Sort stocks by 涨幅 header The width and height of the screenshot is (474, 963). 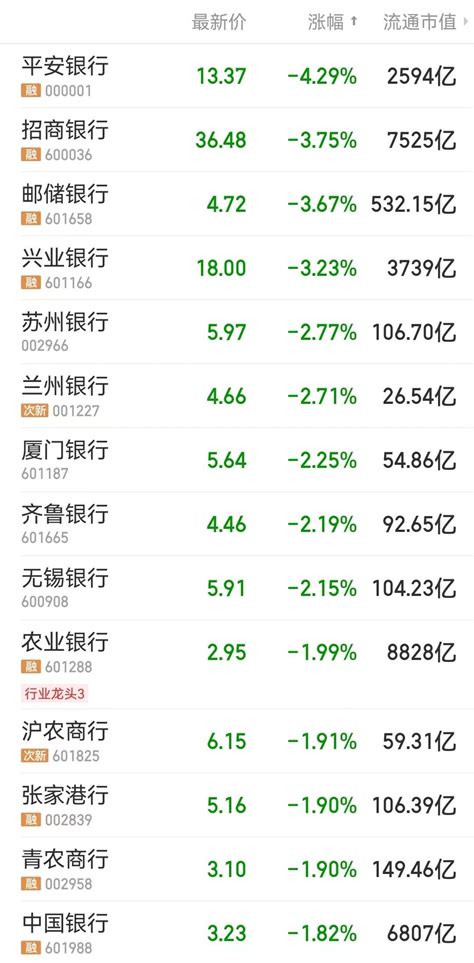[332, 23]
